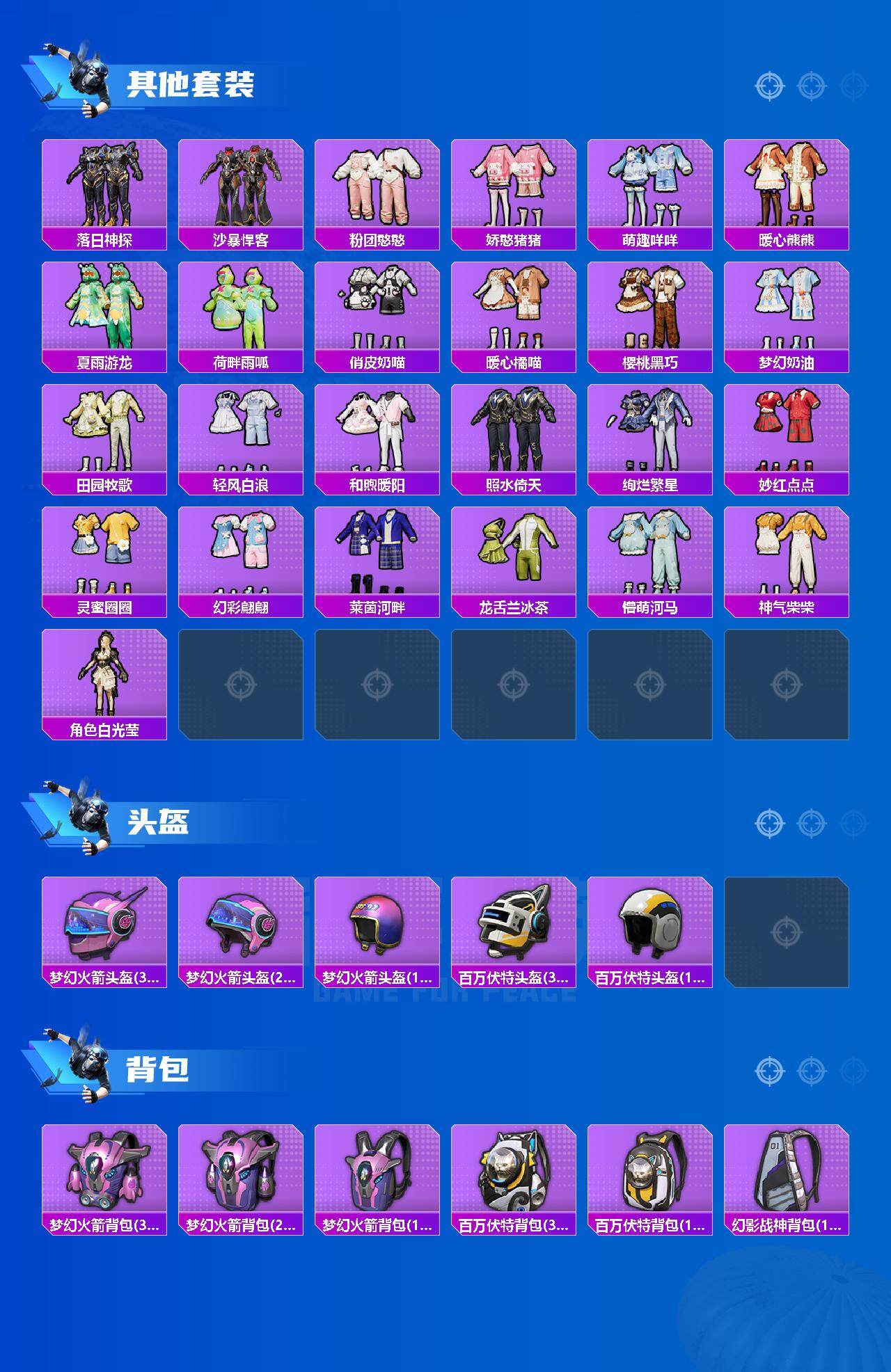Click the 龙舌兰冰茶 outfit tile
The image size is (891, 1372).
517,557
